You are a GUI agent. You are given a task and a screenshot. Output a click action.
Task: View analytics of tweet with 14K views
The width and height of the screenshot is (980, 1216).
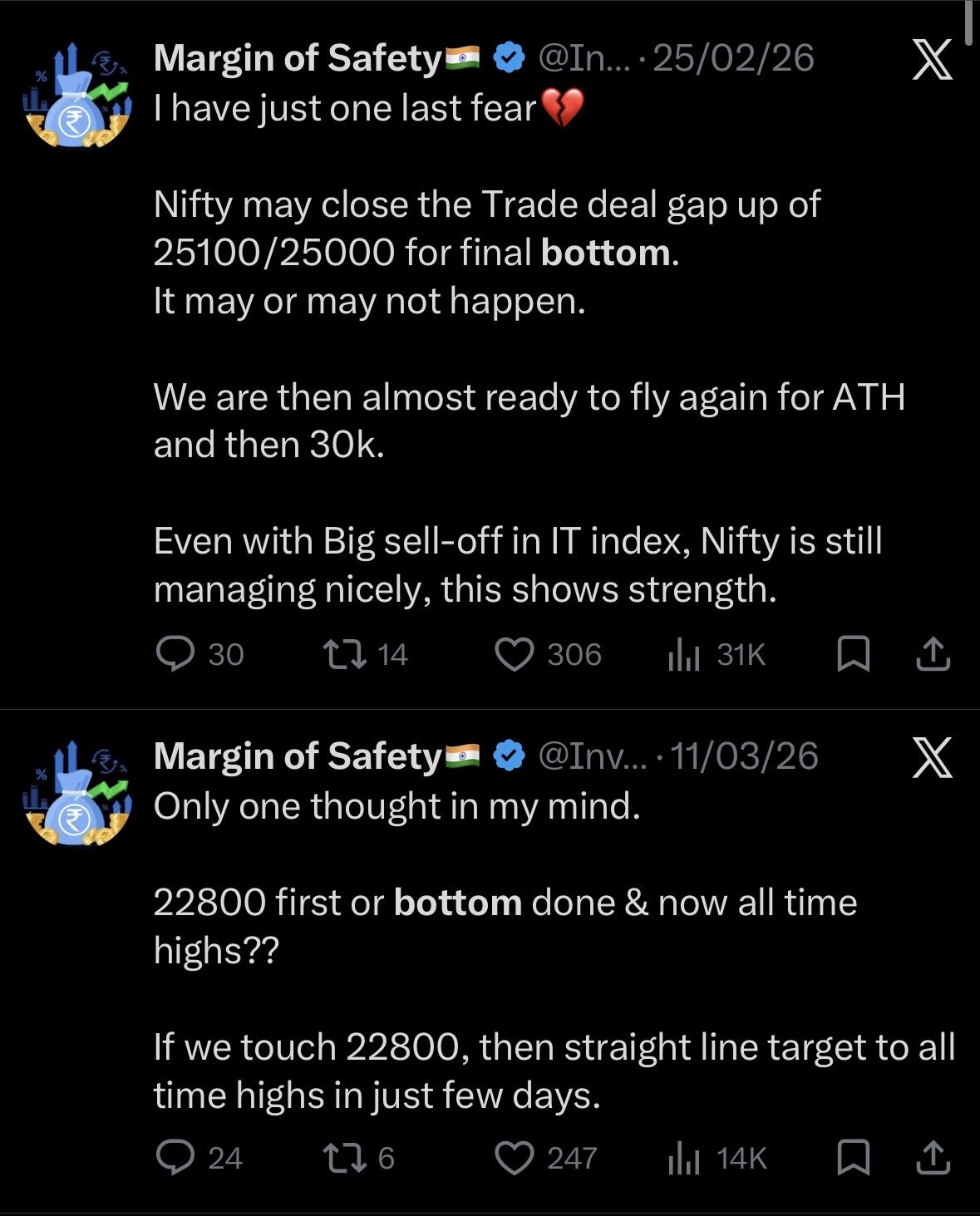[684, 1158]
